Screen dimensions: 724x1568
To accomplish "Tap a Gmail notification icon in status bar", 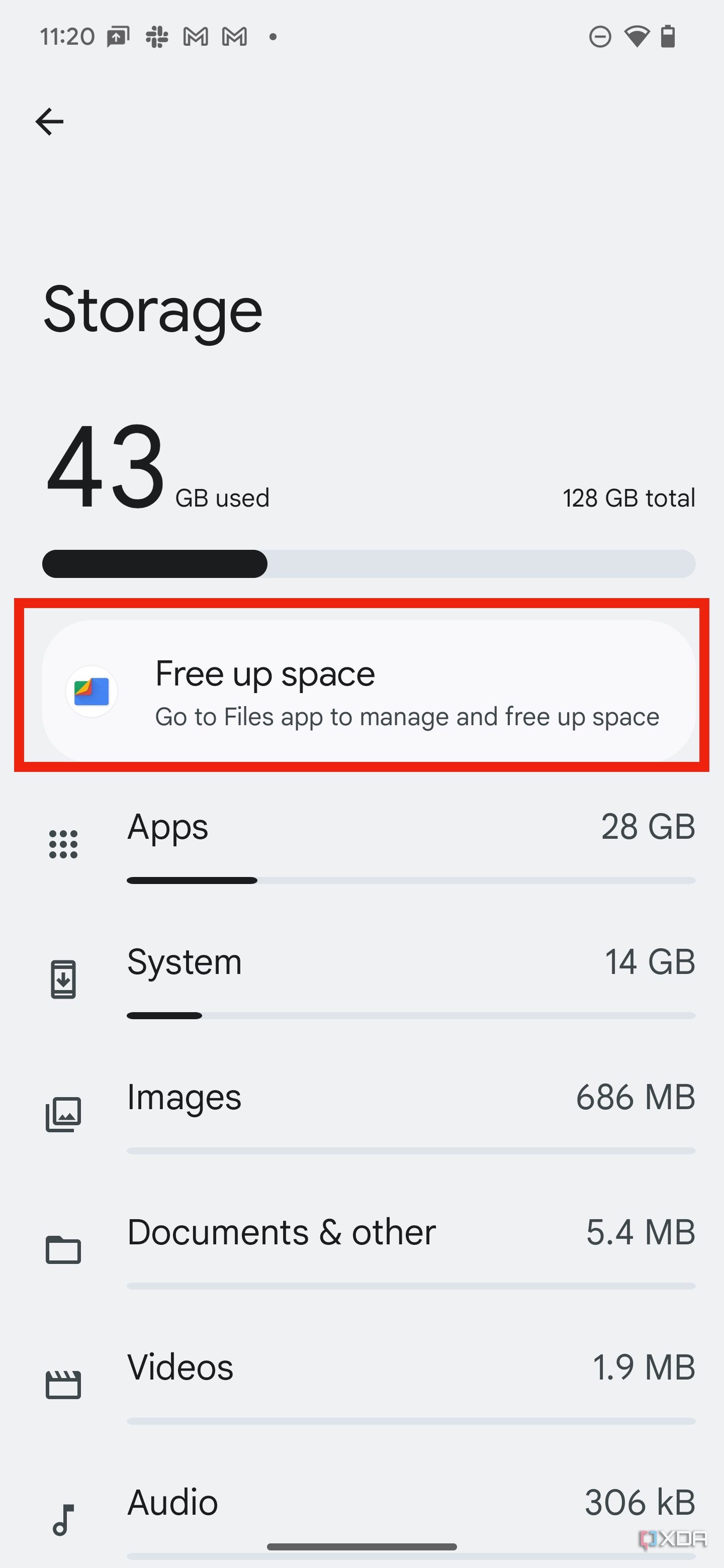I will (x=196, y=37).
